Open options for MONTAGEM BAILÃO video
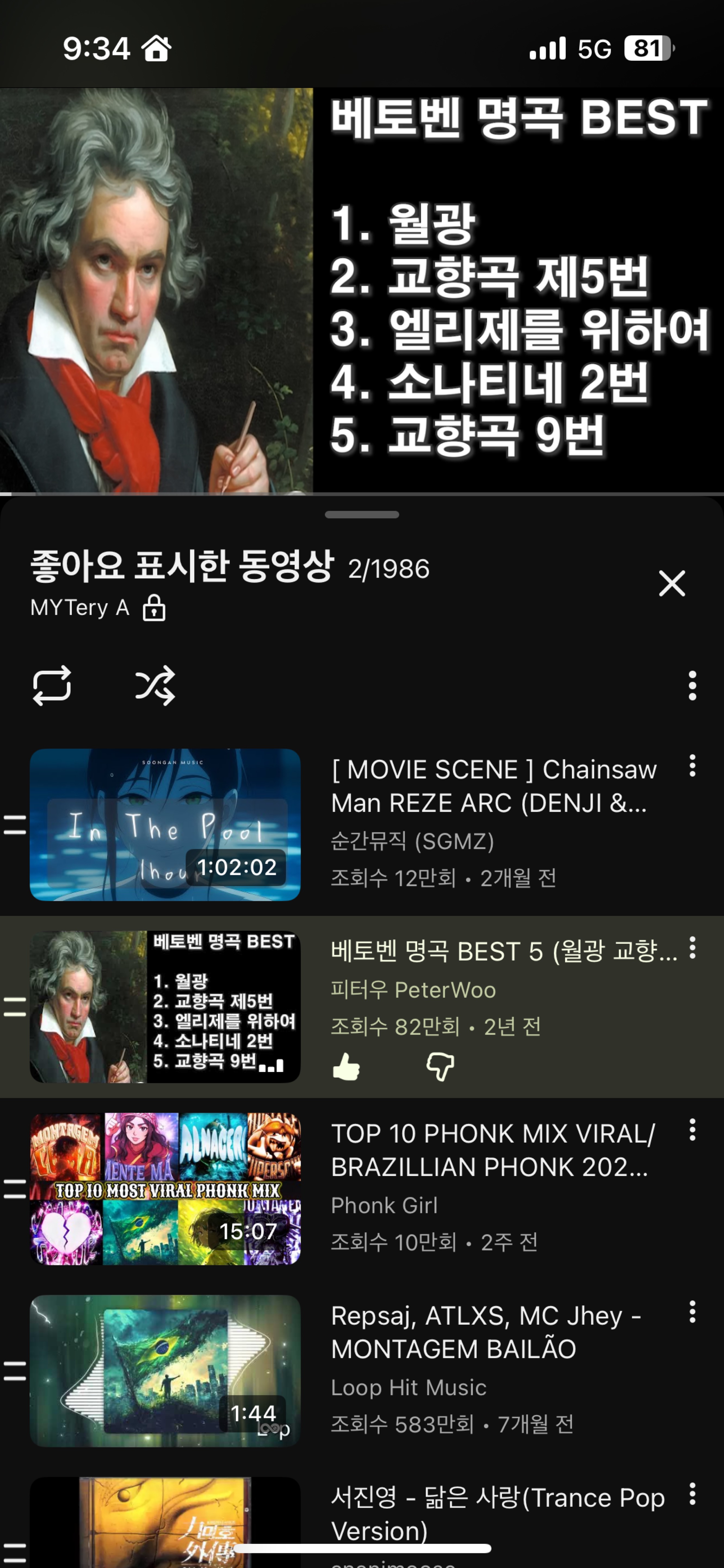 pos(692,1312)
